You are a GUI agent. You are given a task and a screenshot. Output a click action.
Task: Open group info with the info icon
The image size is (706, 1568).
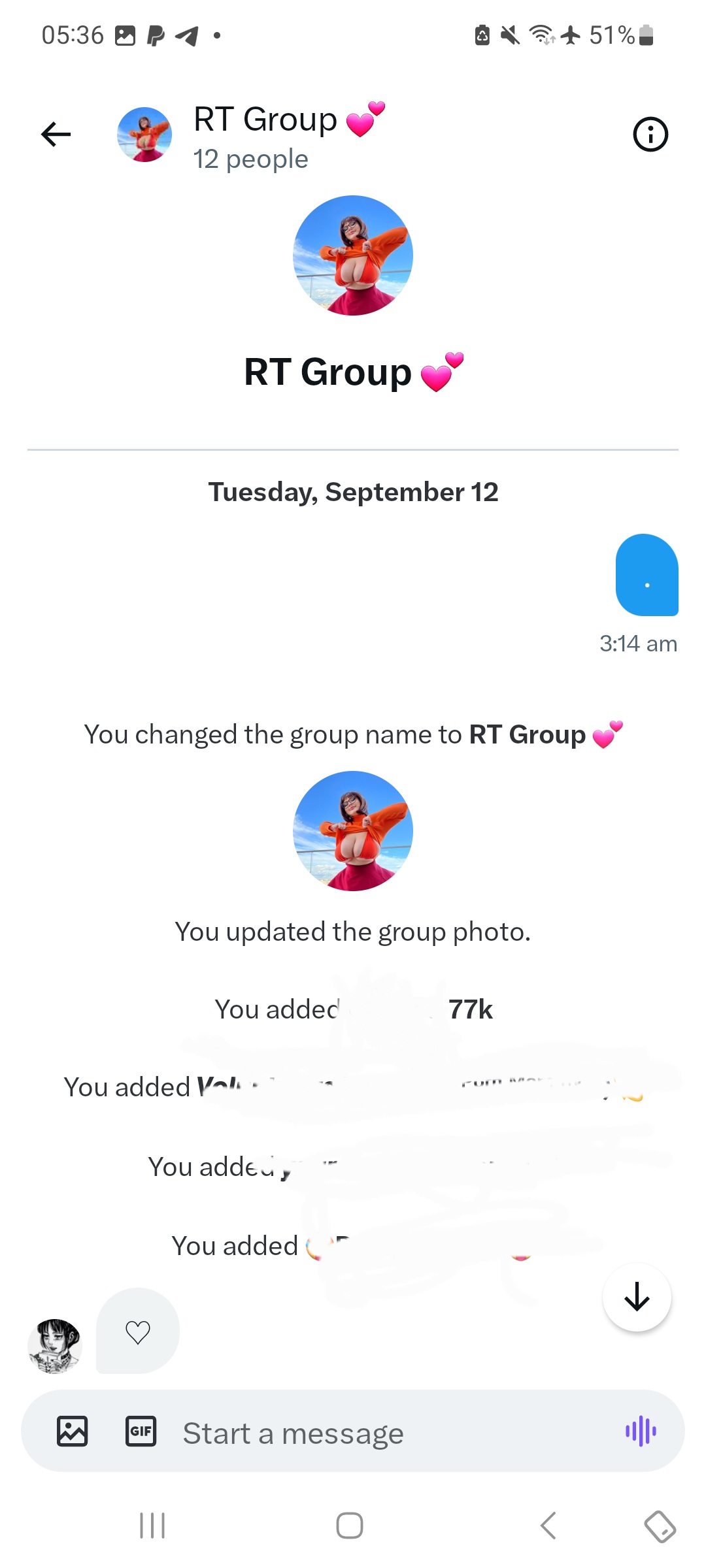pos(650,135)
